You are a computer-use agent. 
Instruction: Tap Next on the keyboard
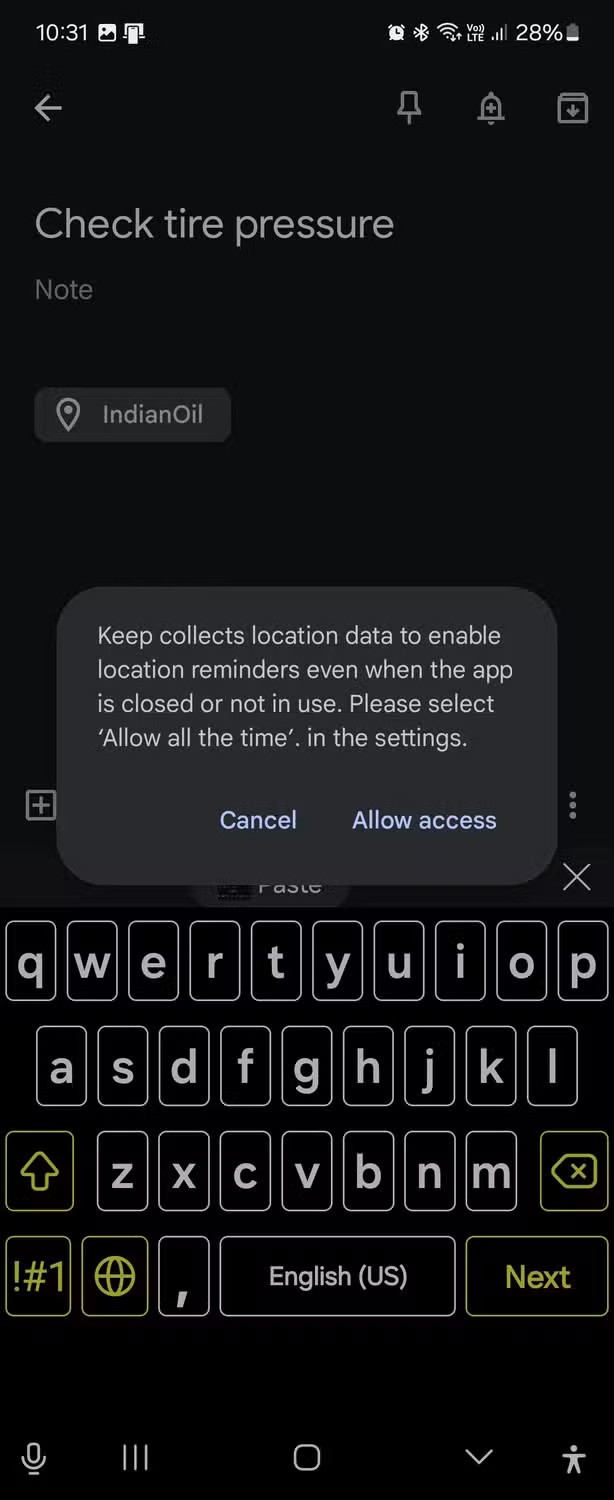[x=537, y=1276]
